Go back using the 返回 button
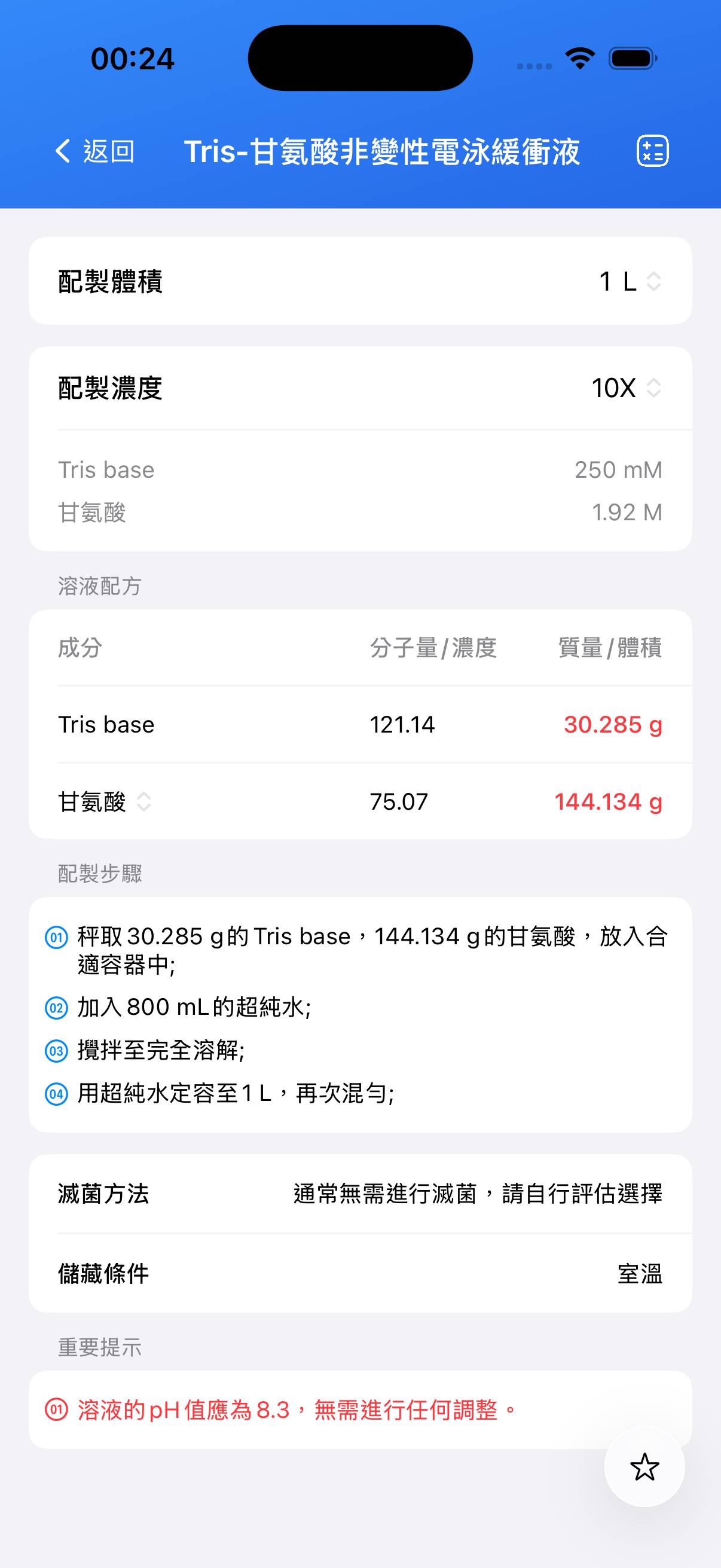 point(95,151)
